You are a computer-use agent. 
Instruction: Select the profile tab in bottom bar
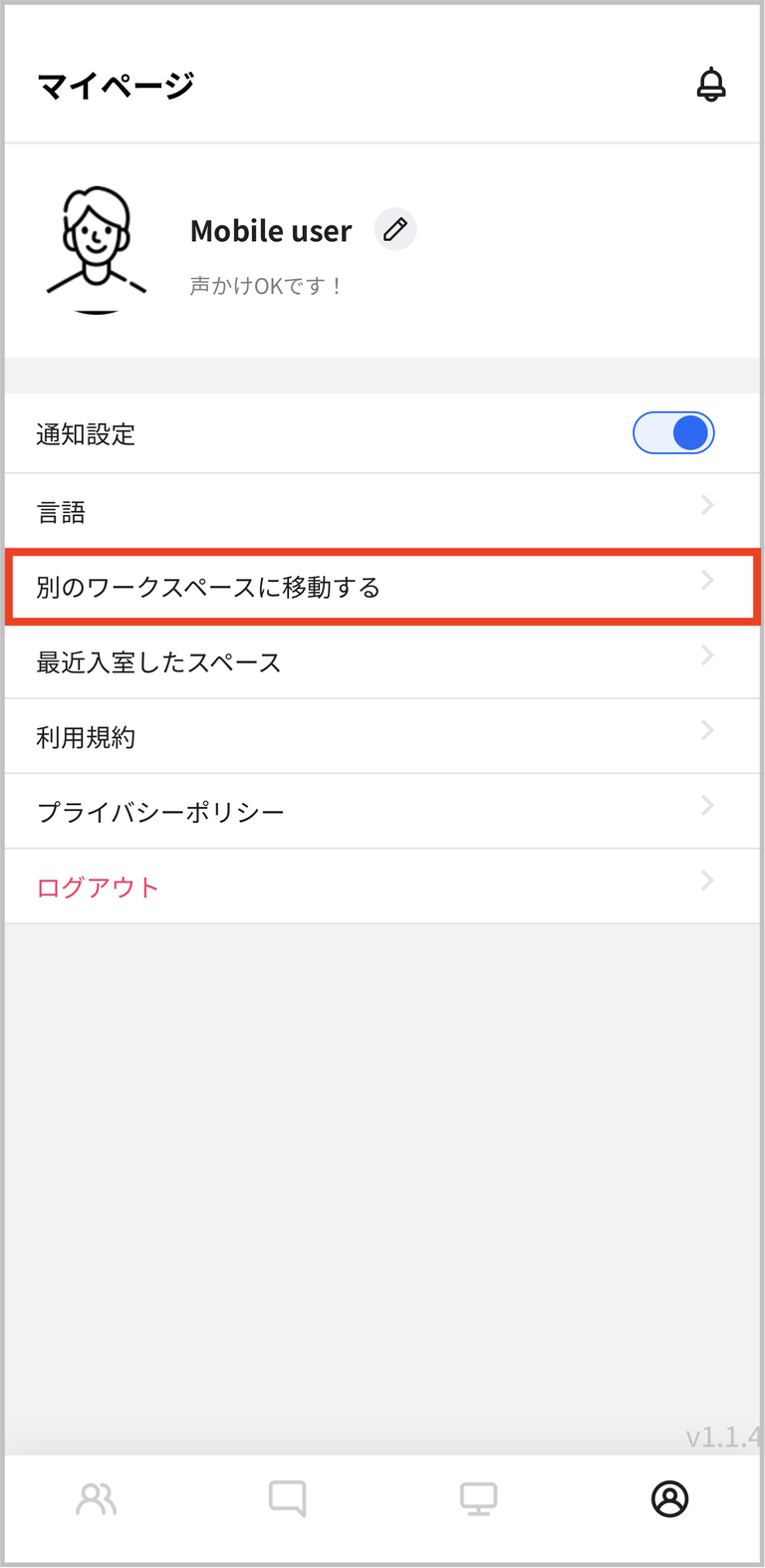(x=669, y=1498)
